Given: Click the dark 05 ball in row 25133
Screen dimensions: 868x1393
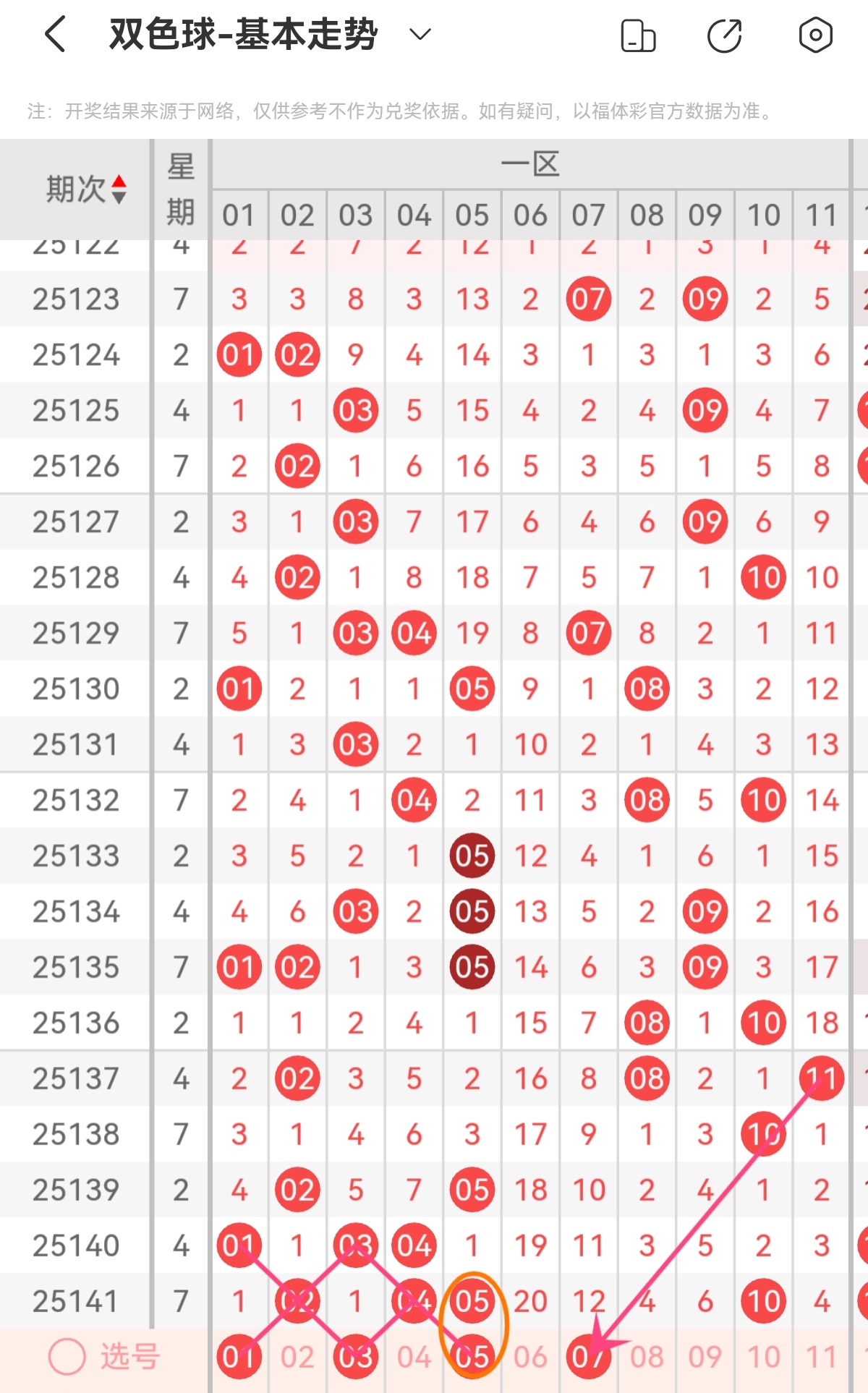Looking at the screenshot, I should [471, 855].
